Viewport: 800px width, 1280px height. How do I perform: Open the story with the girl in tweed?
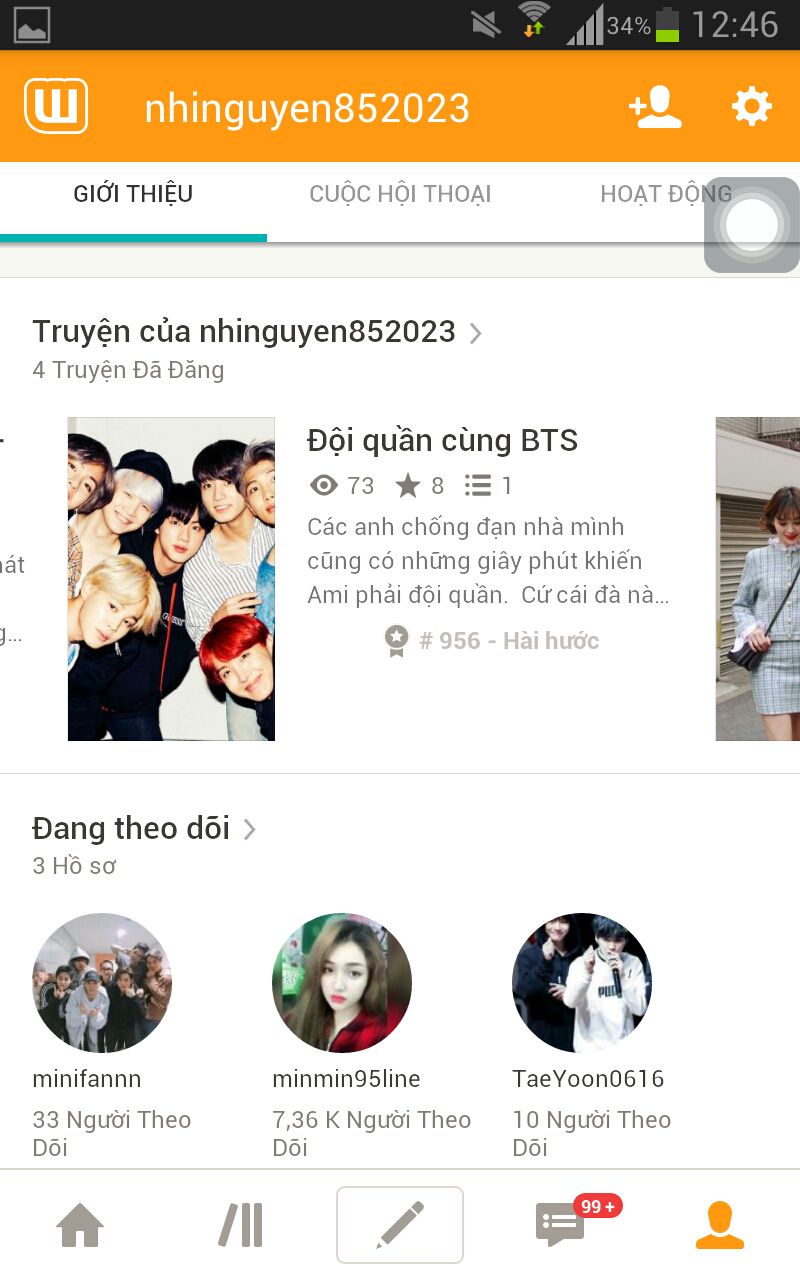click(x=758, y=578)
